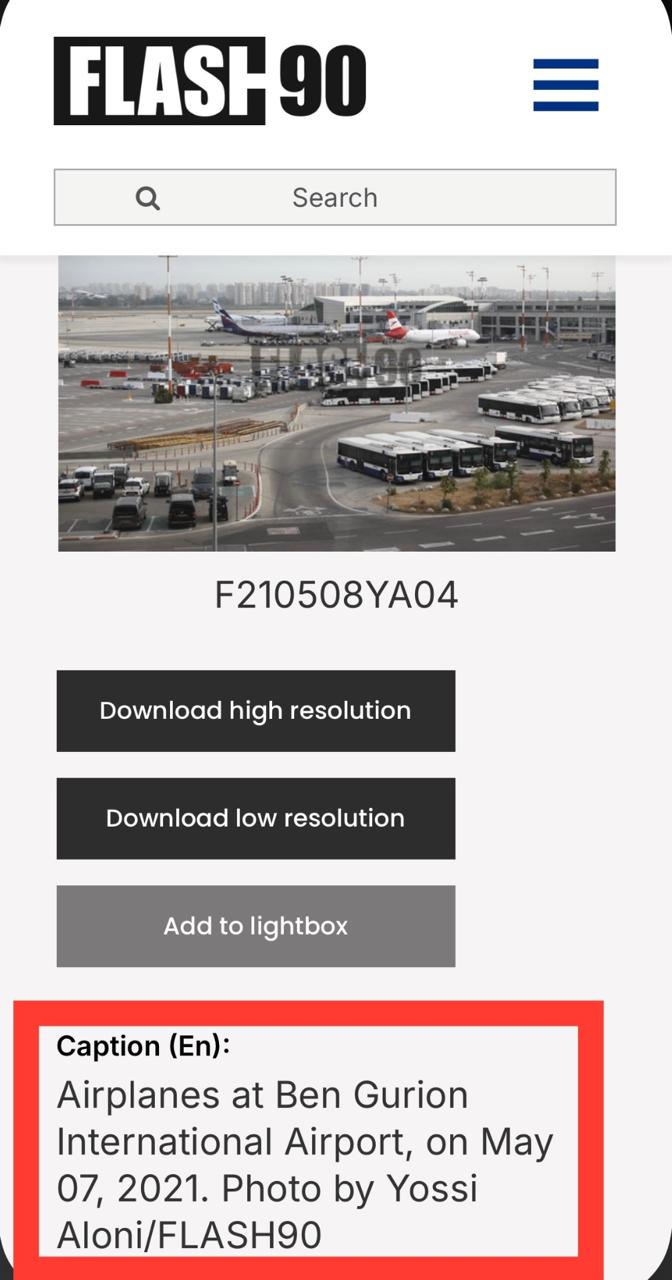Go to Flash90 homepage via logo
The image size is (672, 1280).
pos(210,81)
